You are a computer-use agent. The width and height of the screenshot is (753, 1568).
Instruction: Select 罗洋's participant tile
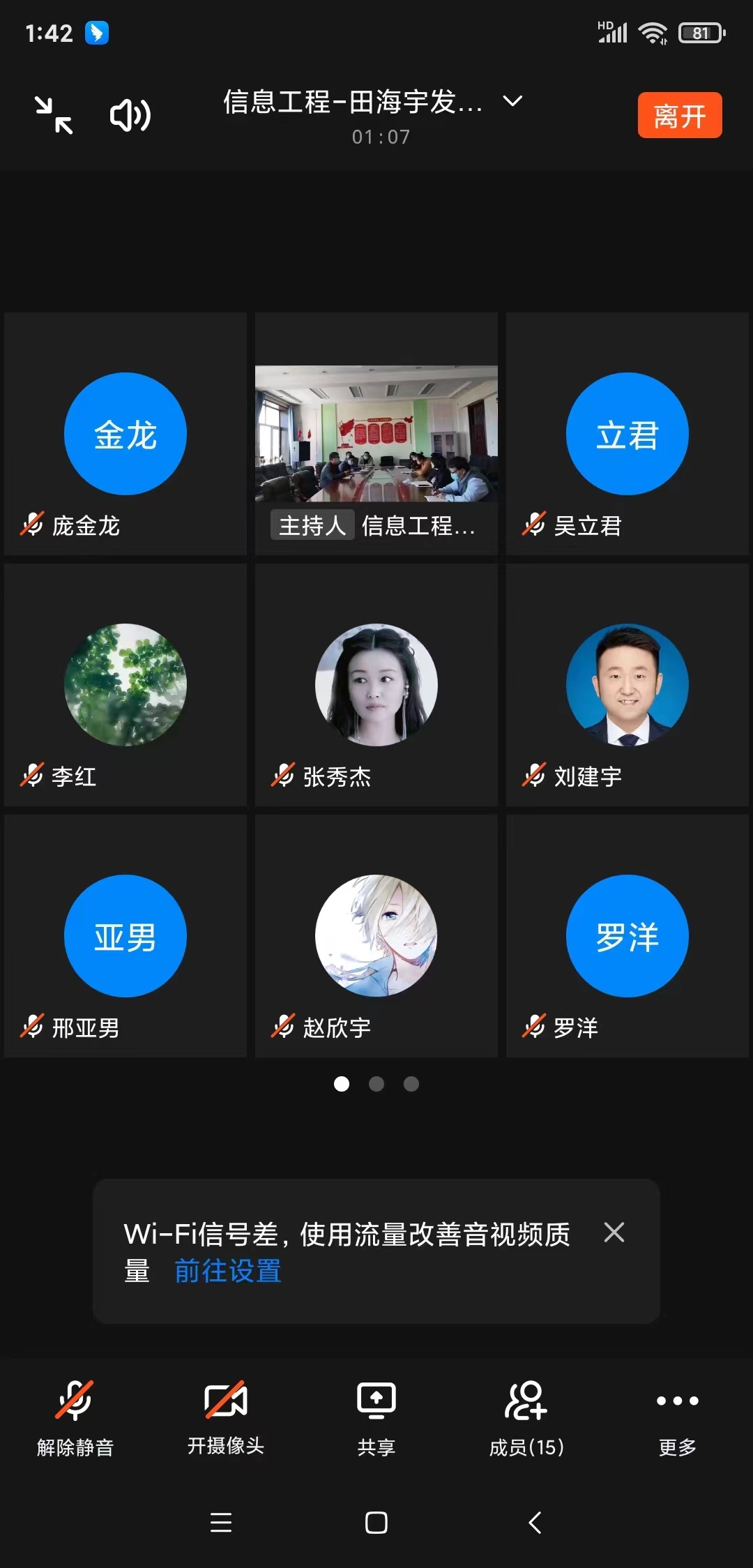[627, 936]
